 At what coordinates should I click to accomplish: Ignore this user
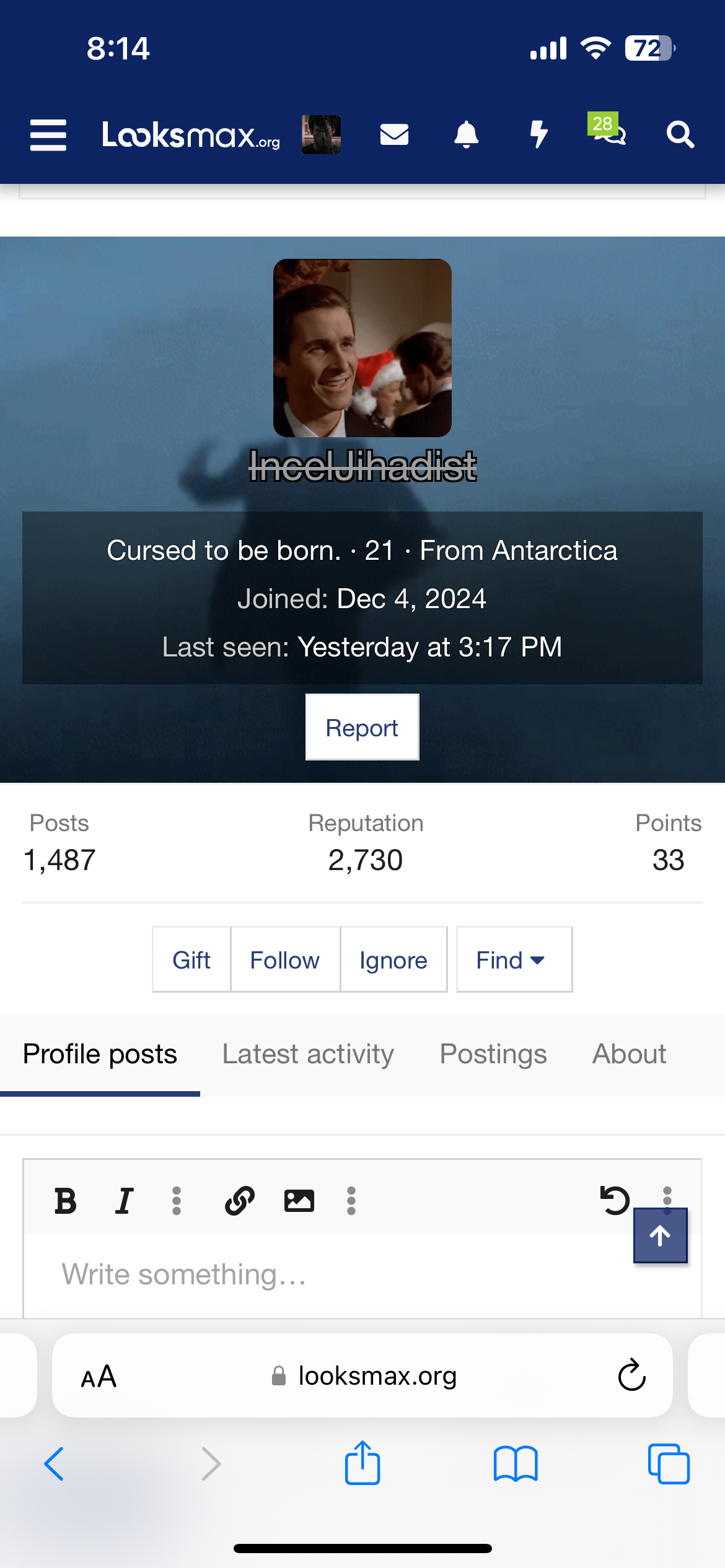393,960
